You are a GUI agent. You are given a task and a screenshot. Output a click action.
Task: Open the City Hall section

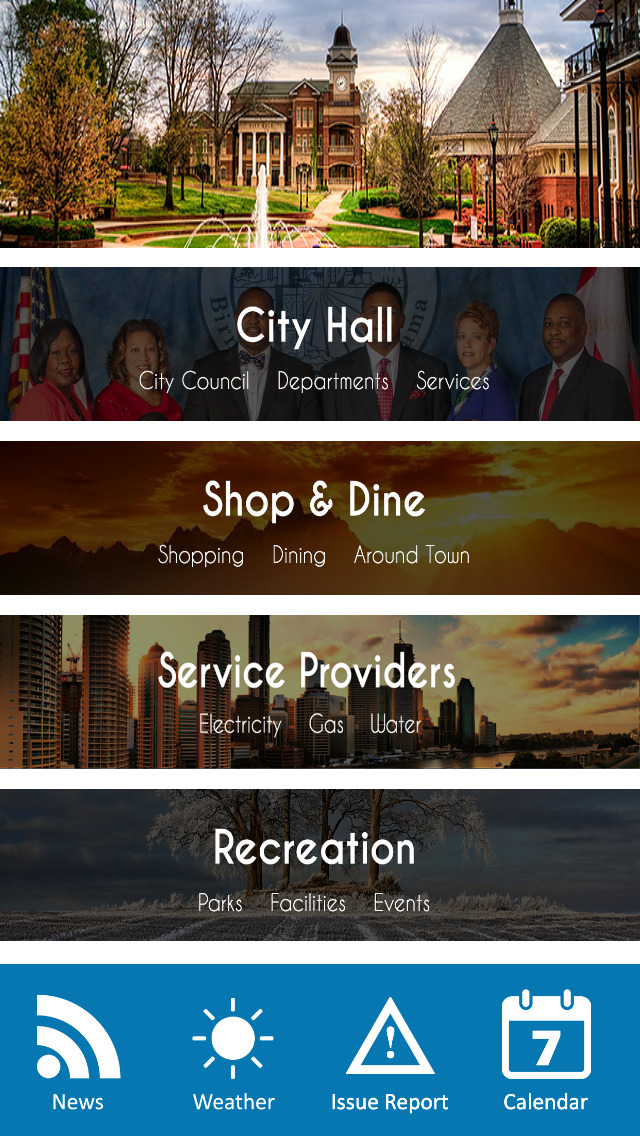click(316, 328)
